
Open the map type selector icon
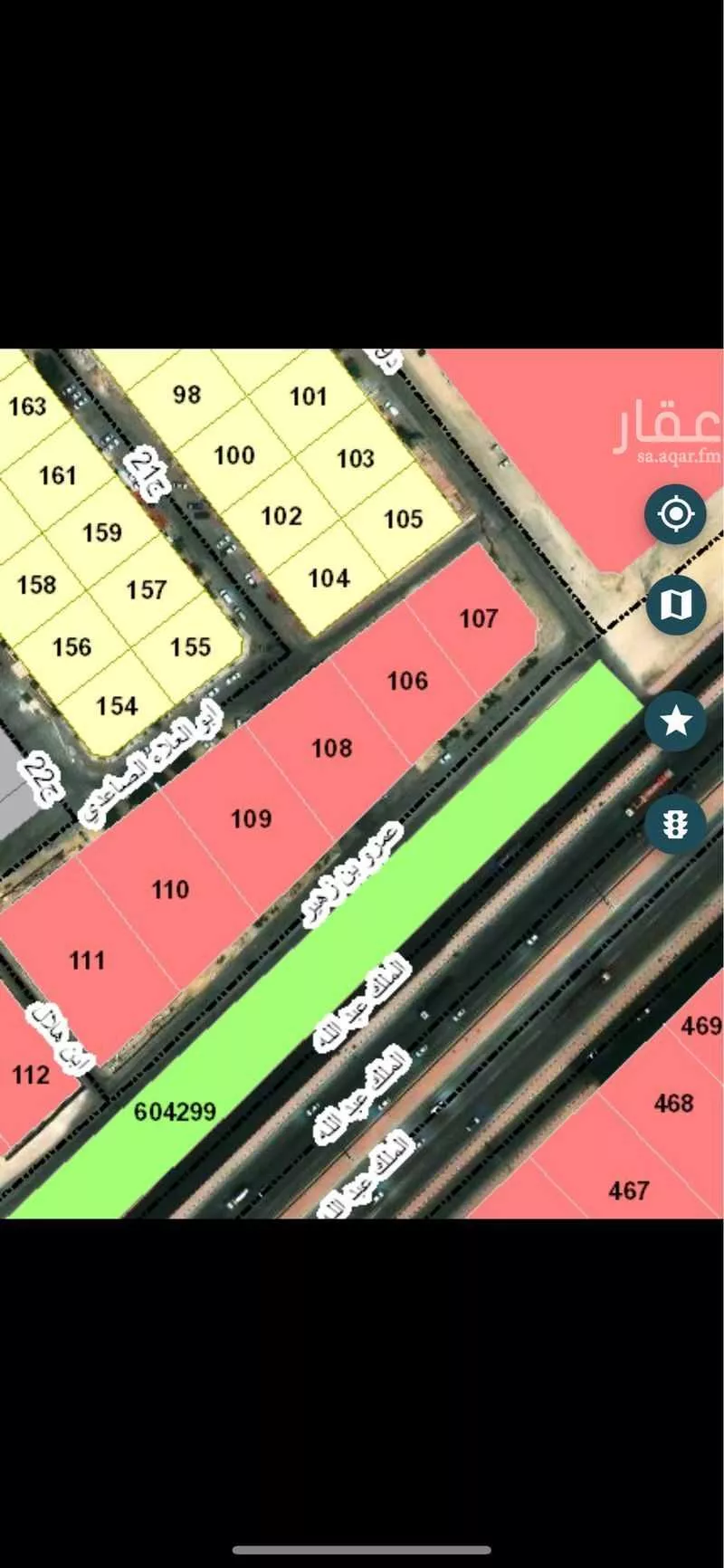675,605
